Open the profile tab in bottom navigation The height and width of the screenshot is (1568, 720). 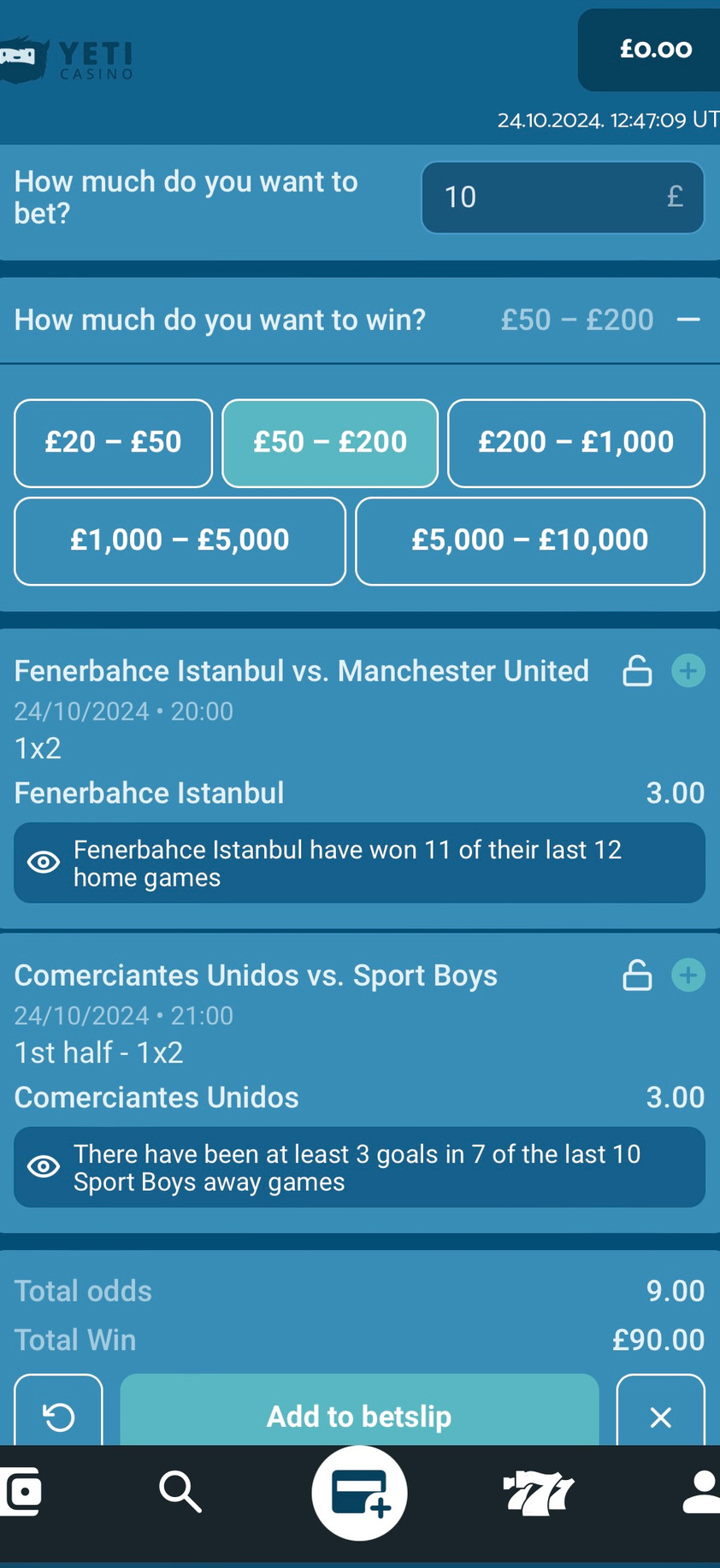pyautogui.click(x=701, y=1493)
